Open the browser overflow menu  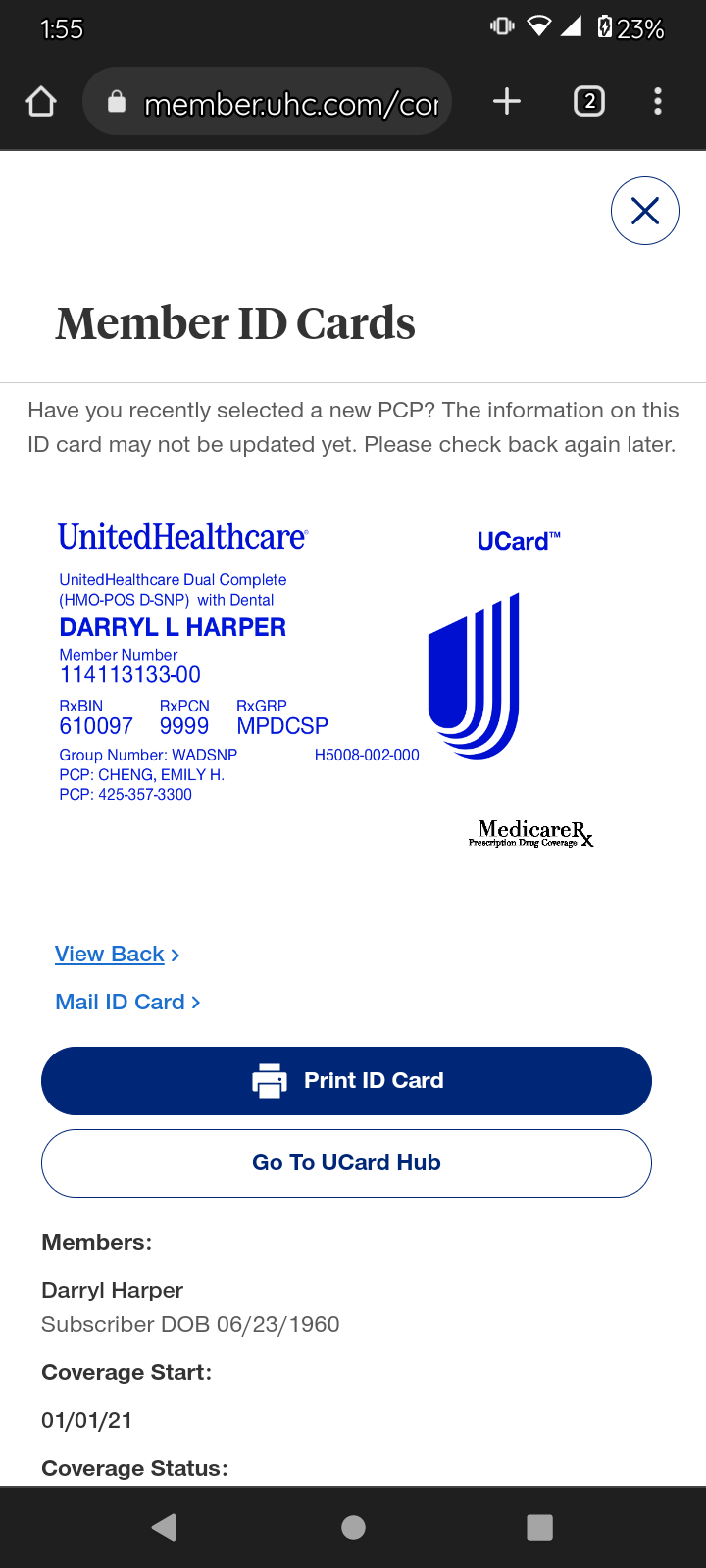pyautogui.click(x=658, y=101)
